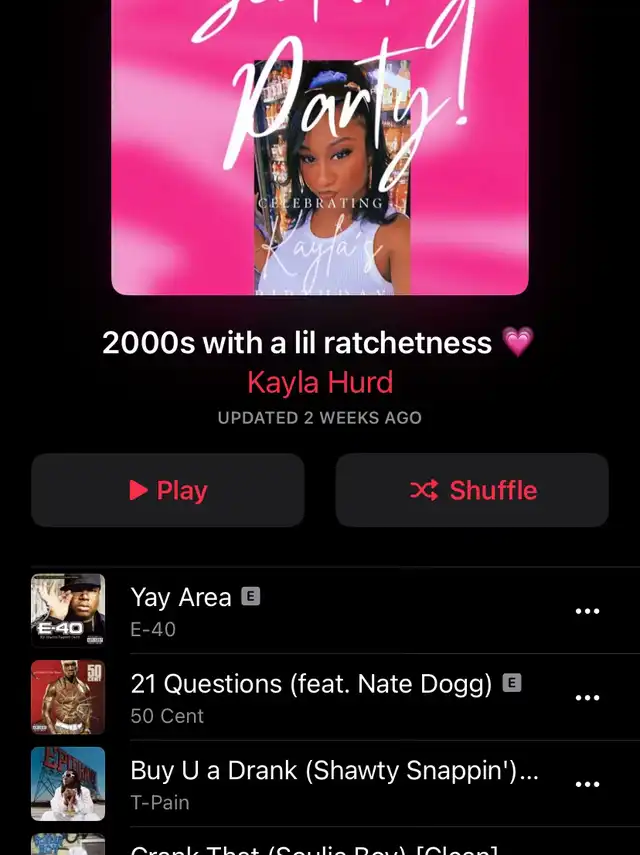This screenshot has width=640, height=855.
Task: Play the playlist
Action: [x=168, y=490]
